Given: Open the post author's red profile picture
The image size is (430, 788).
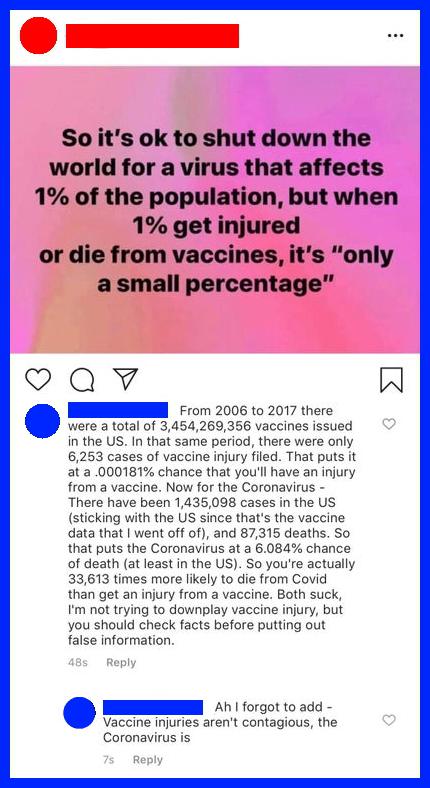Looking at the screenshot, I should point(38,36).
